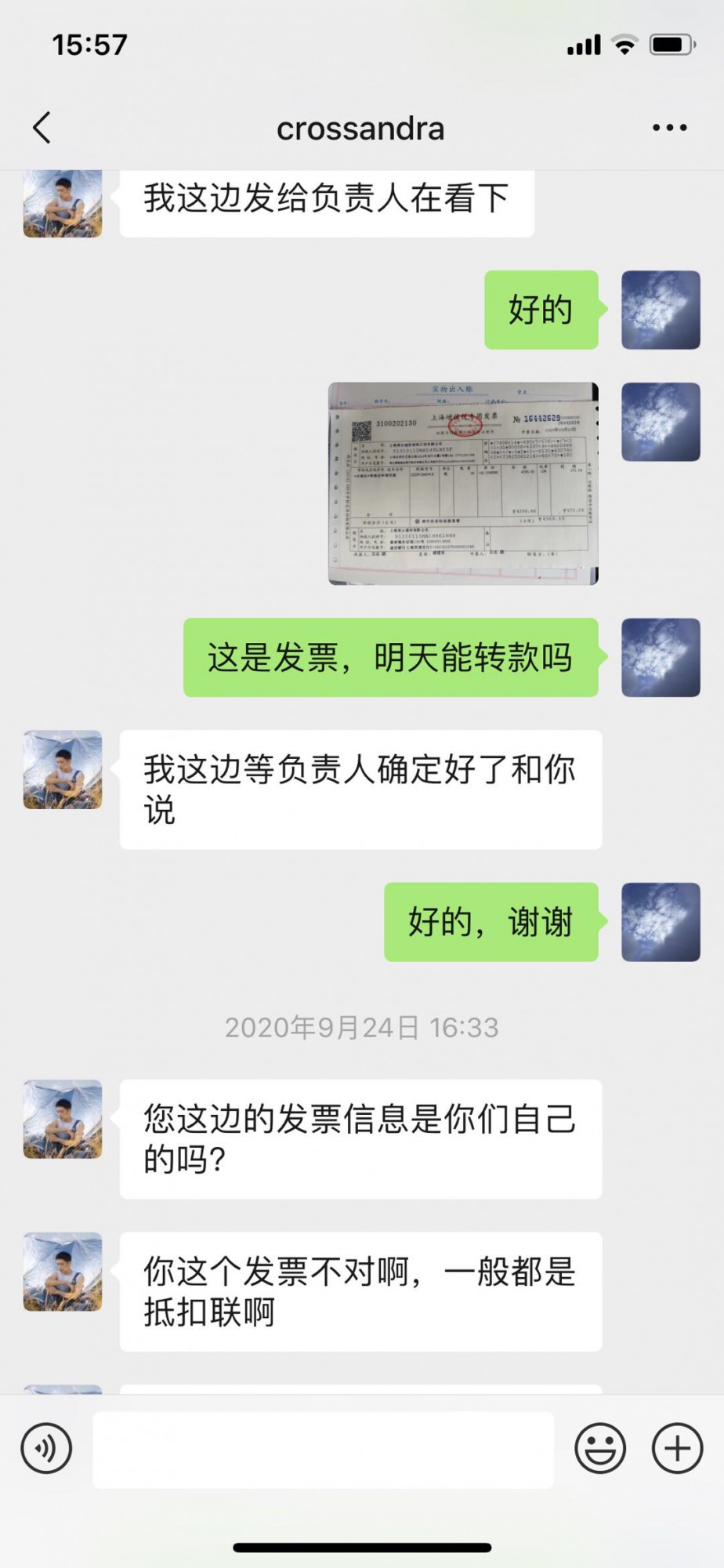This screenshot has width=724, height=1568.
Task: Open the chat's three-dot menu
Action: tap(669, 128)
